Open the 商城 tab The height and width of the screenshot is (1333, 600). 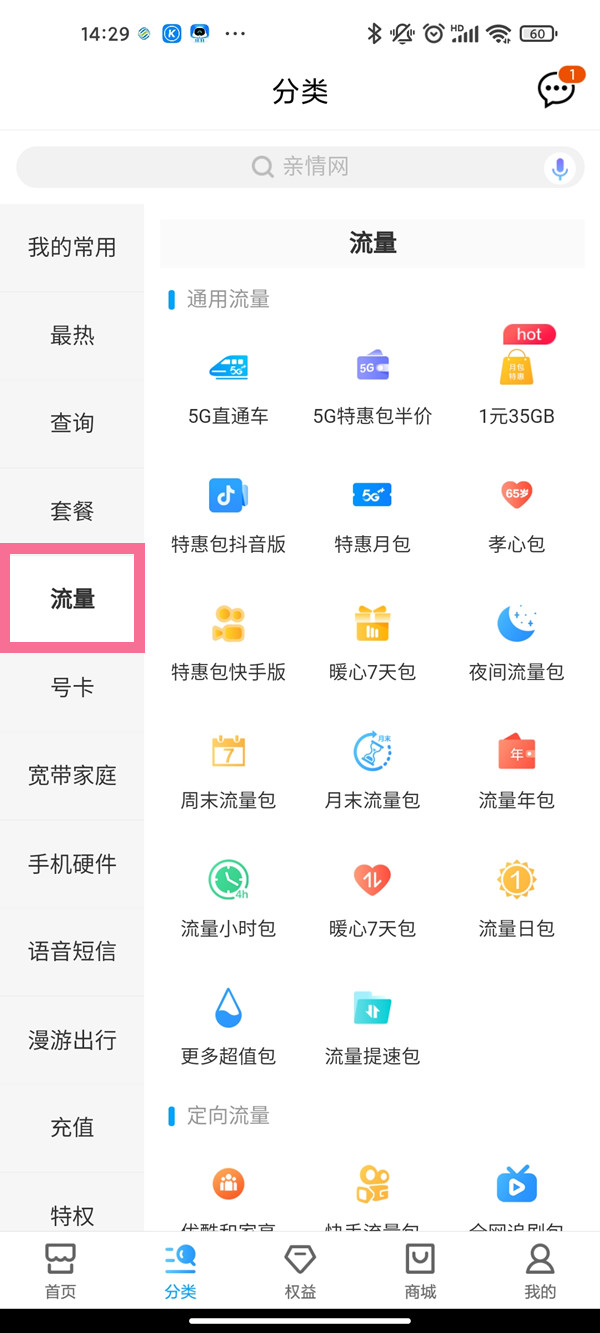pos(420,1270)
